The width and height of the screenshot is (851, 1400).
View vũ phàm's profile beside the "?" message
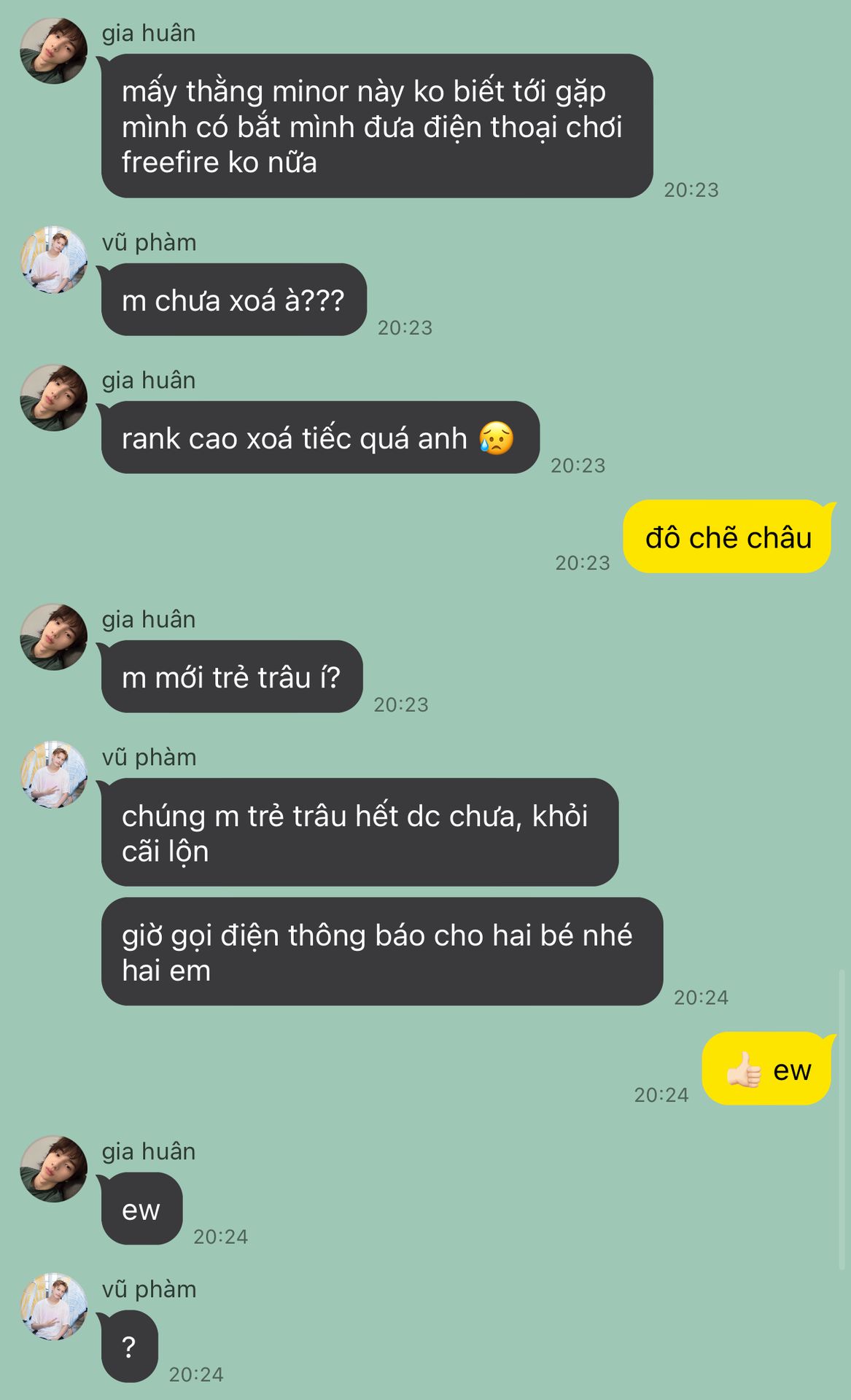click(53, 1307)
